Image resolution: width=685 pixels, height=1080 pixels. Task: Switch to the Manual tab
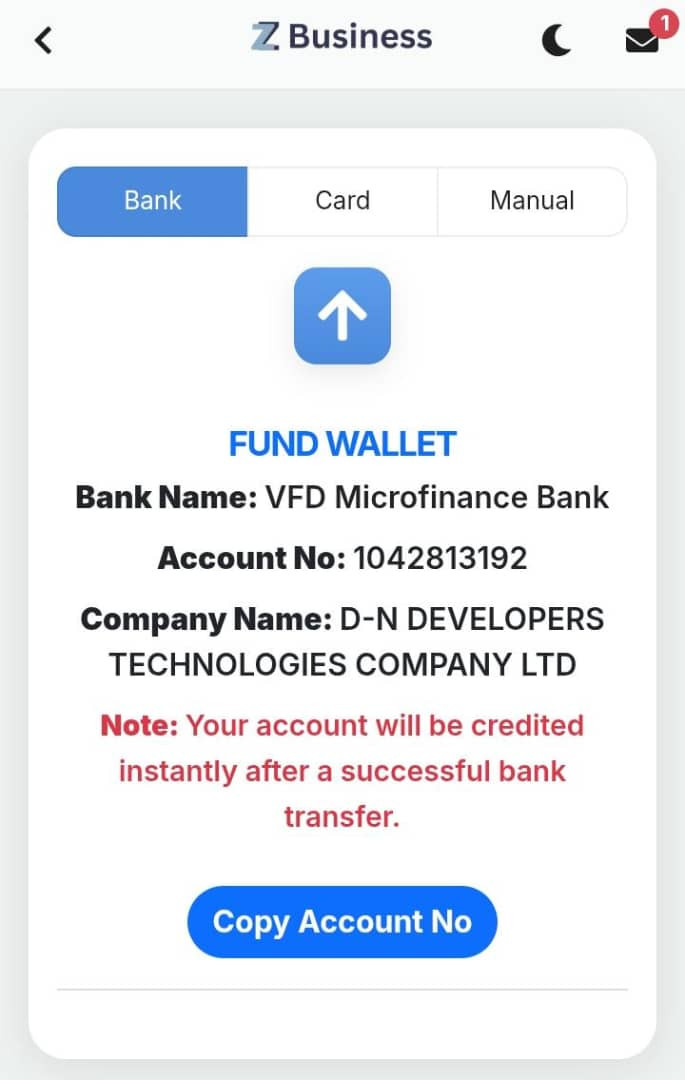(532, 201)
